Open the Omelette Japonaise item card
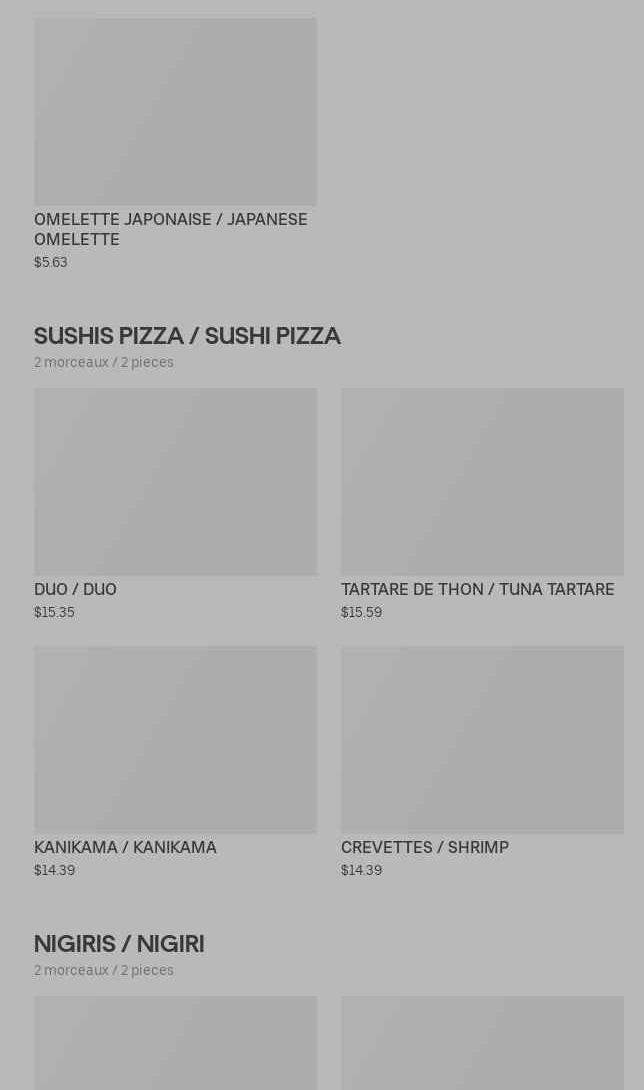Viewport: 644px width, 1090px height. click(175, 144)
